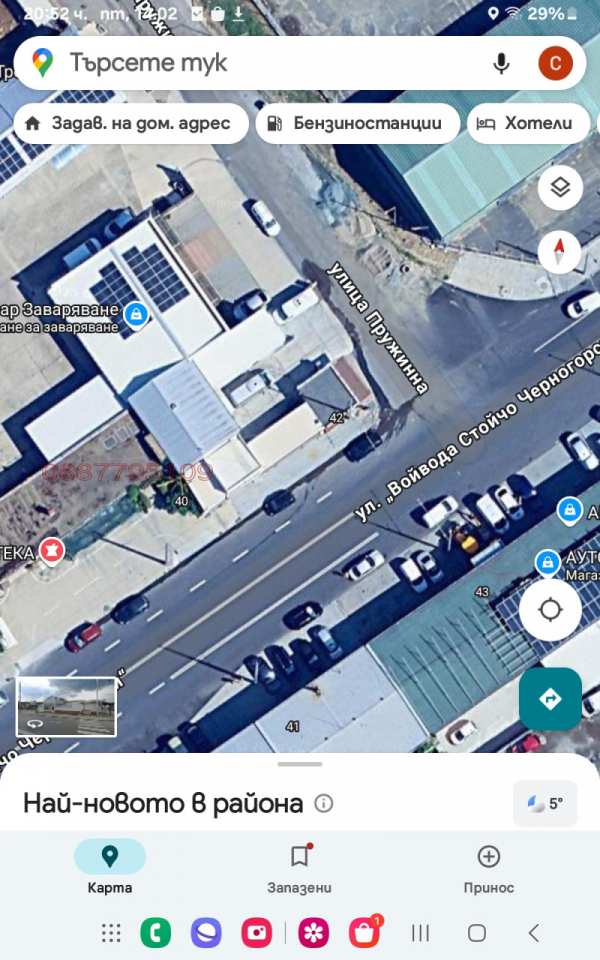600x960 pixels.
Task: Select the Карта tab
Action: tap(110, 867)
